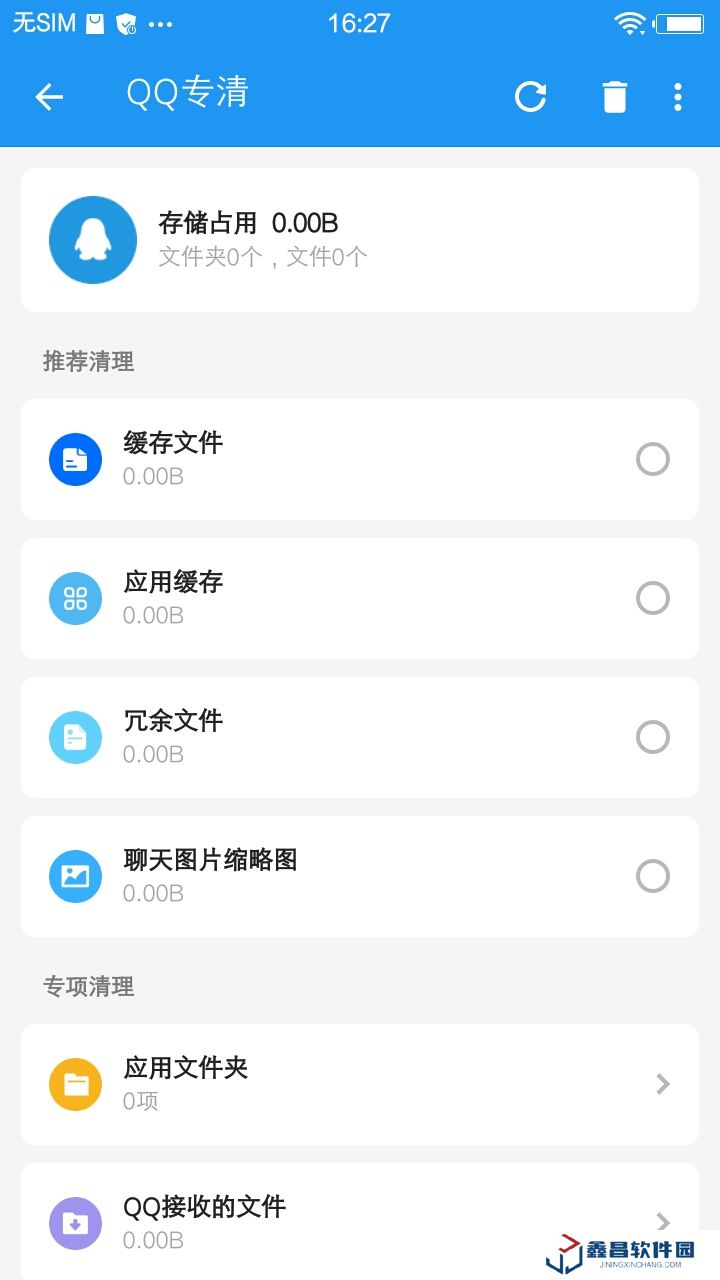Expand the 应用文件夹 entry chevron
720x1280 pixels.
pyautogui.click(x=662, y=1084)
